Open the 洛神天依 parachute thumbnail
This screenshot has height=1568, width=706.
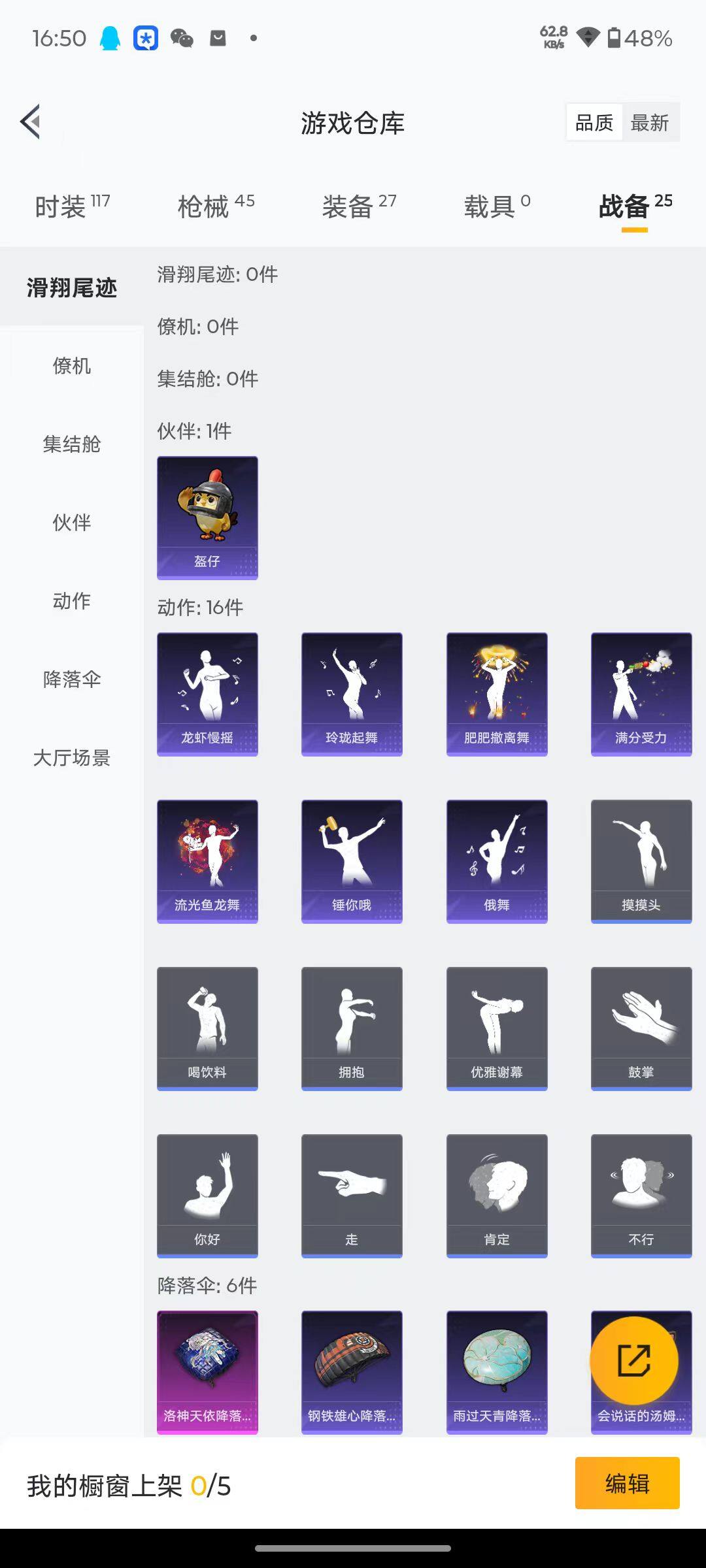(207, 1372)
